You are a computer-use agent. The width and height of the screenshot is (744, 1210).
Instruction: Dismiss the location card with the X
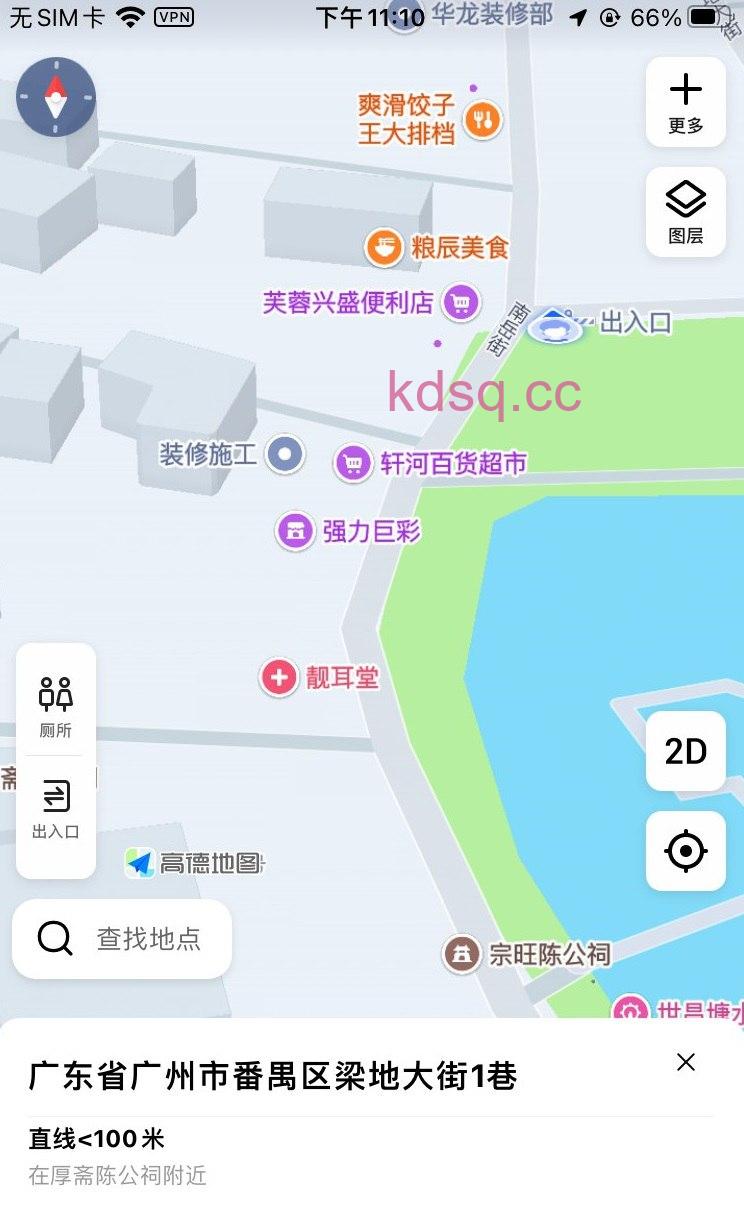pos(686,1062)
